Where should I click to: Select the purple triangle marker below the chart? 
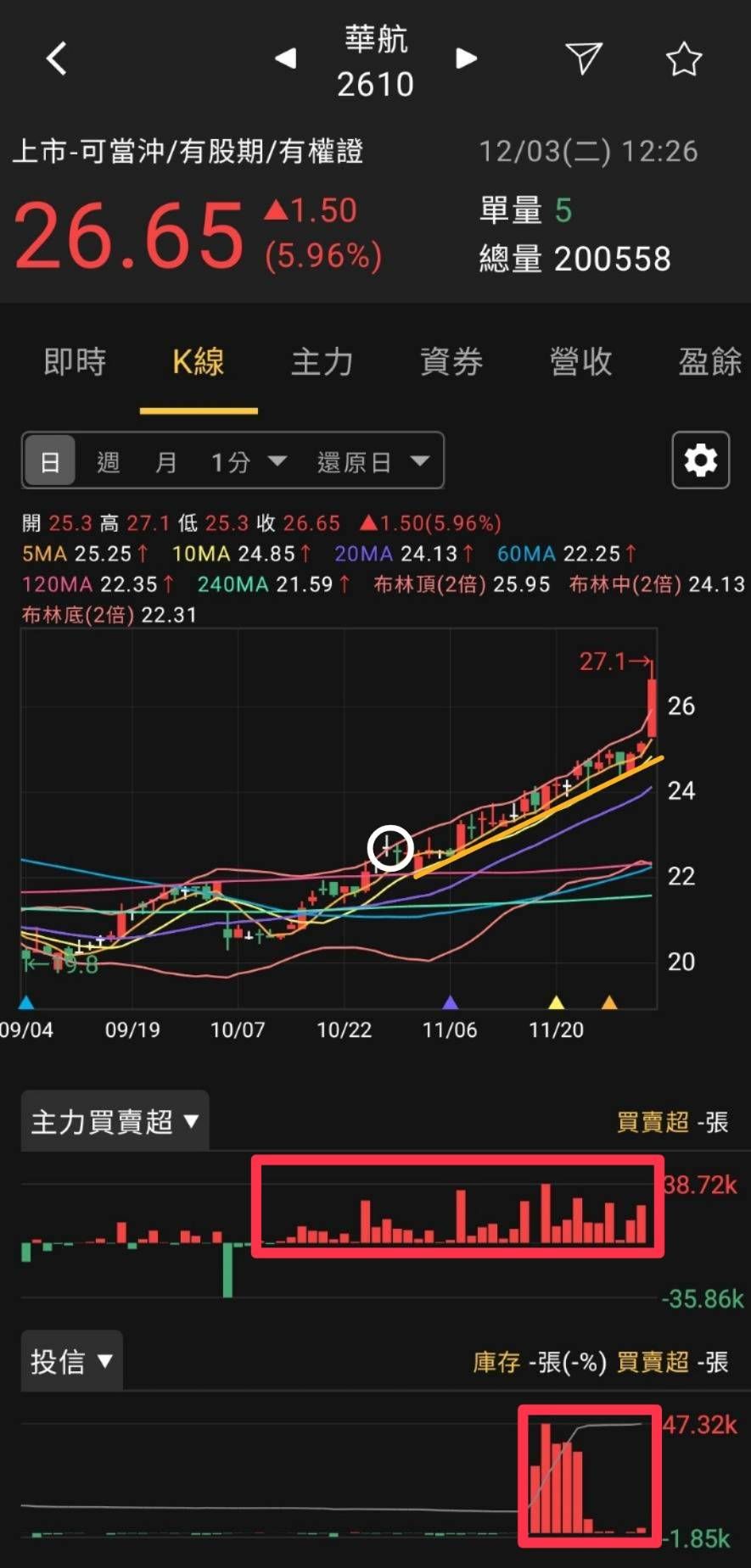450,1003
